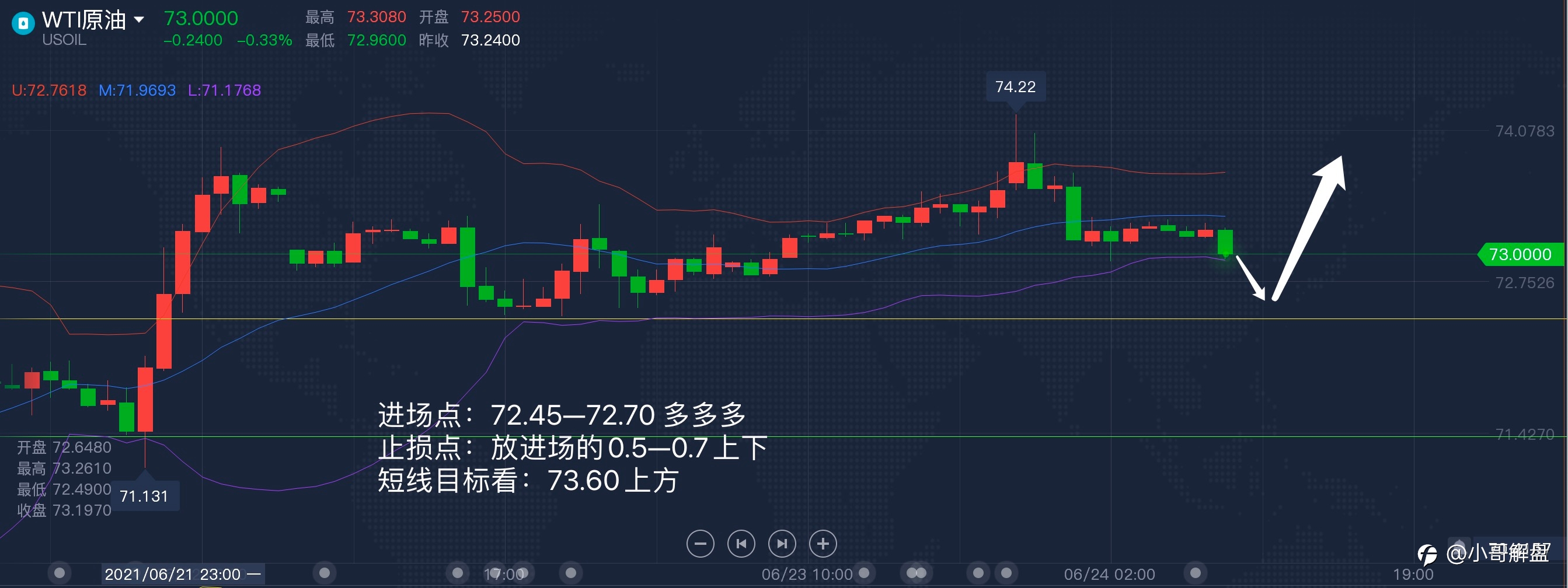
Task: Zoom out the chart with minus button
Action: pos(700,544)
